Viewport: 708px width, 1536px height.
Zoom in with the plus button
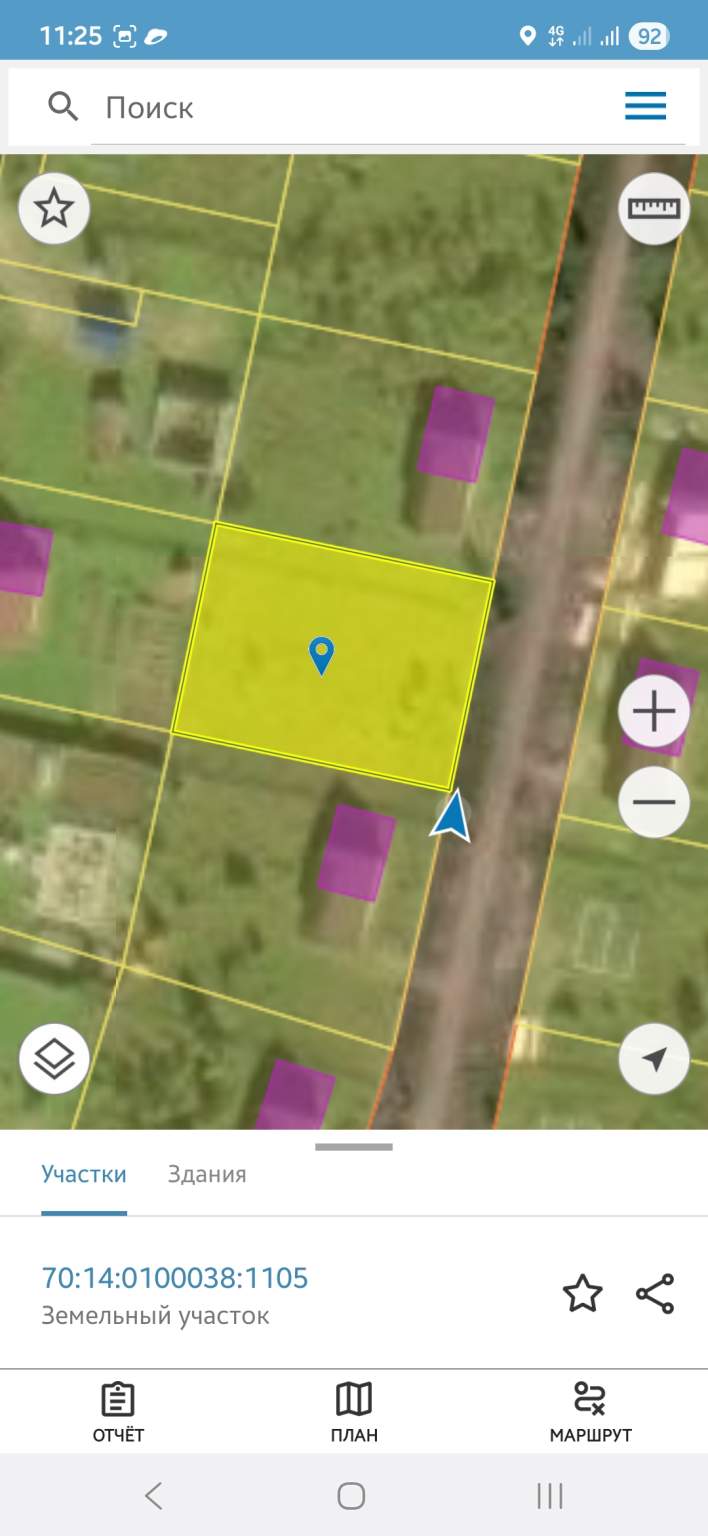(654, 713)
